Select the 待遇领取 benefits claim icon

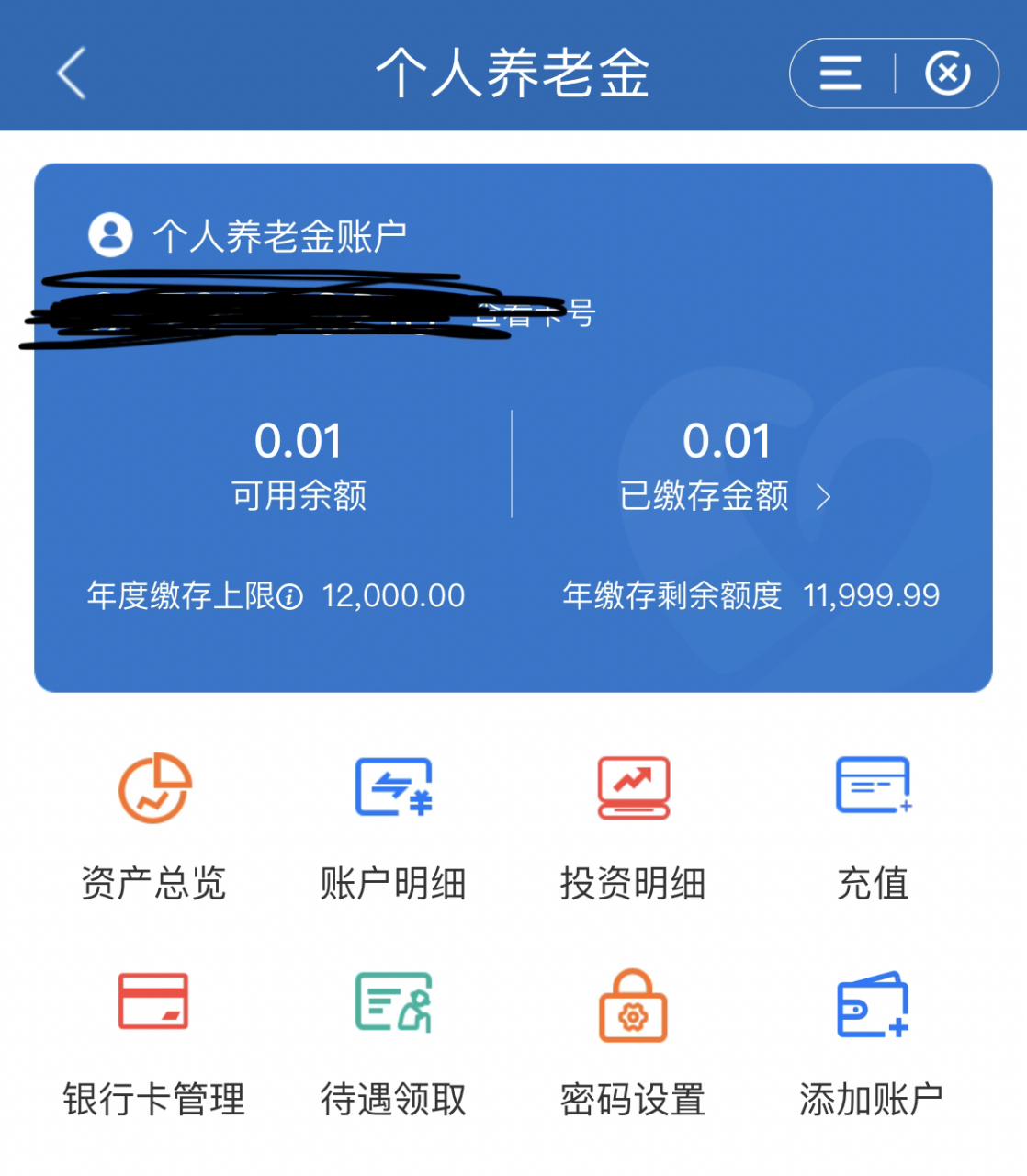coord(393,1005)
